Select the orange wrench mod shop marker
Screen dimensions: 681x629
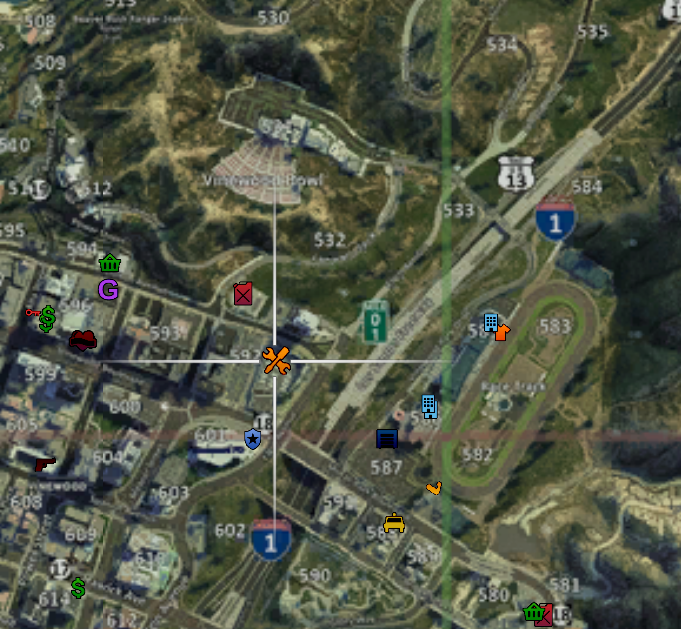tap(276, 361)
